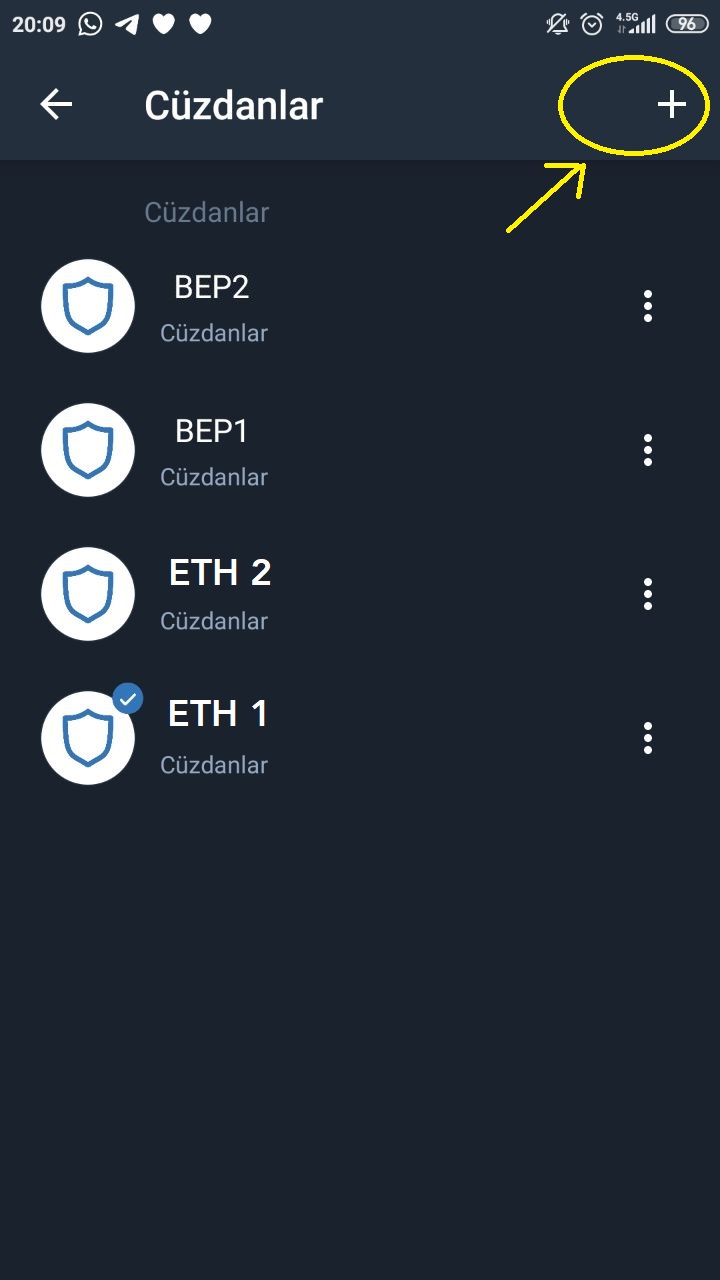Open options menu for BEP2 wallet
The image size is (720, 1280).
tap(648, 306)
